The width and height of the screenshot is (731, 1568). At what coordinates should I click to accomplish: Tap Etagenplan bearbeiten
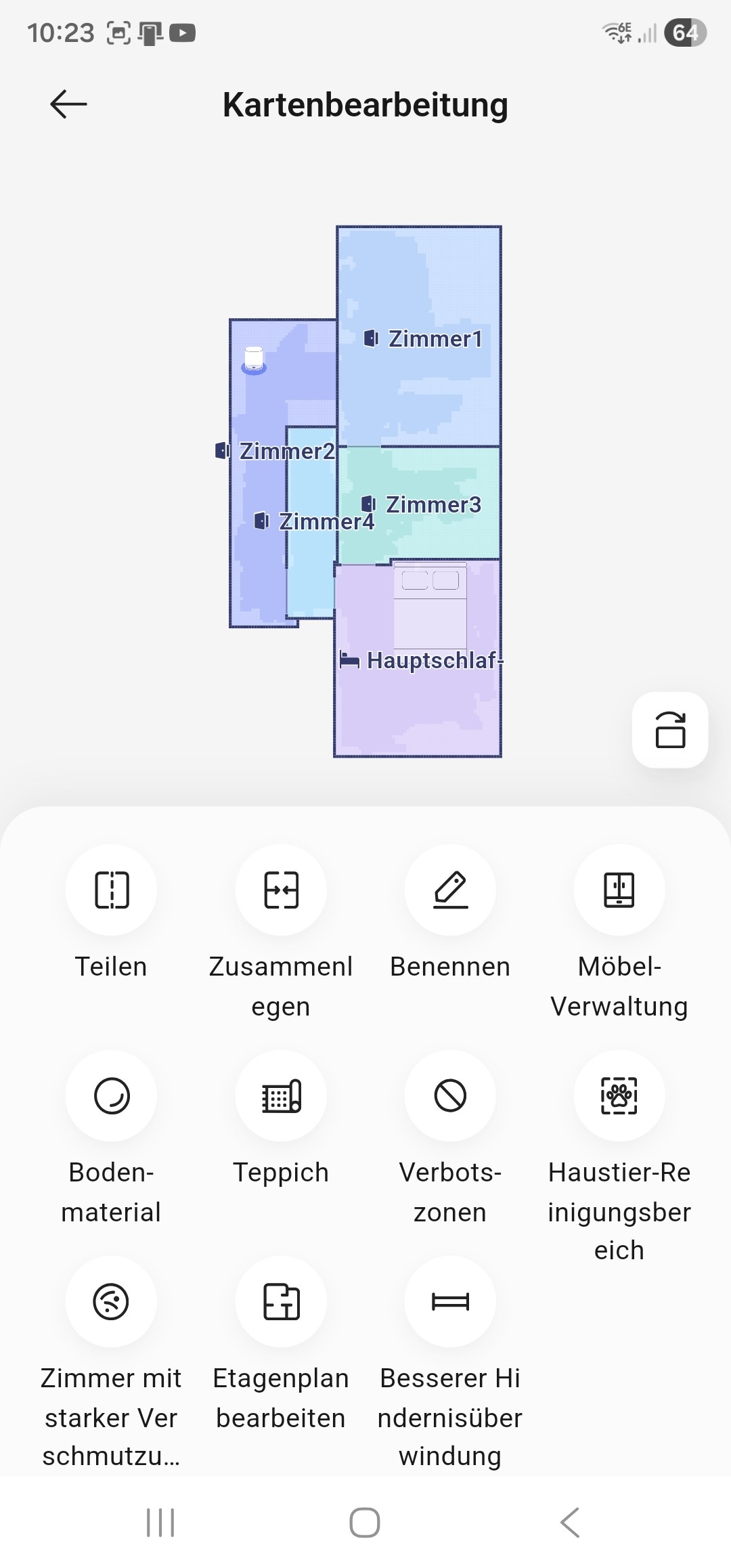(281, 1301)
